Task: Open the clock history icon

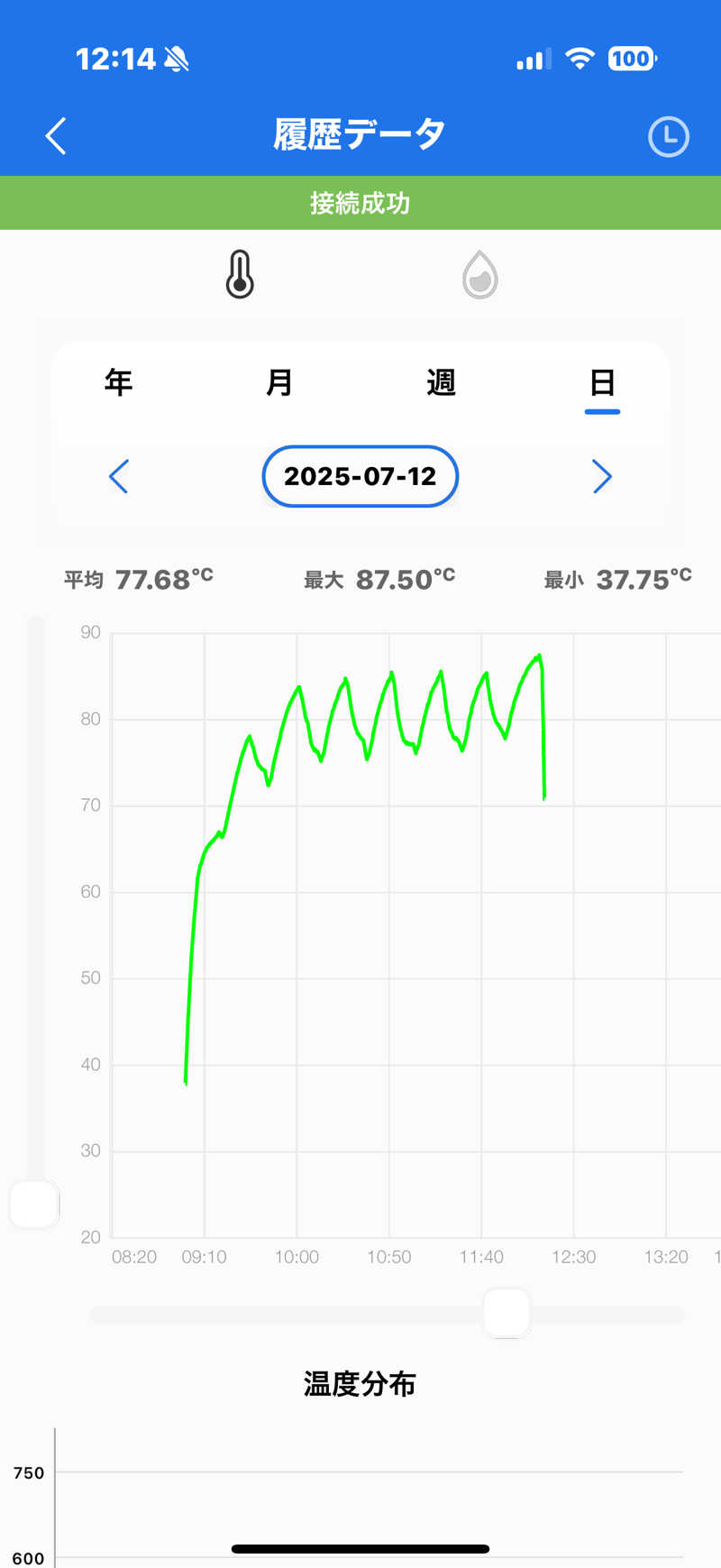Action: pyautogui.click(x=668, y=137)
